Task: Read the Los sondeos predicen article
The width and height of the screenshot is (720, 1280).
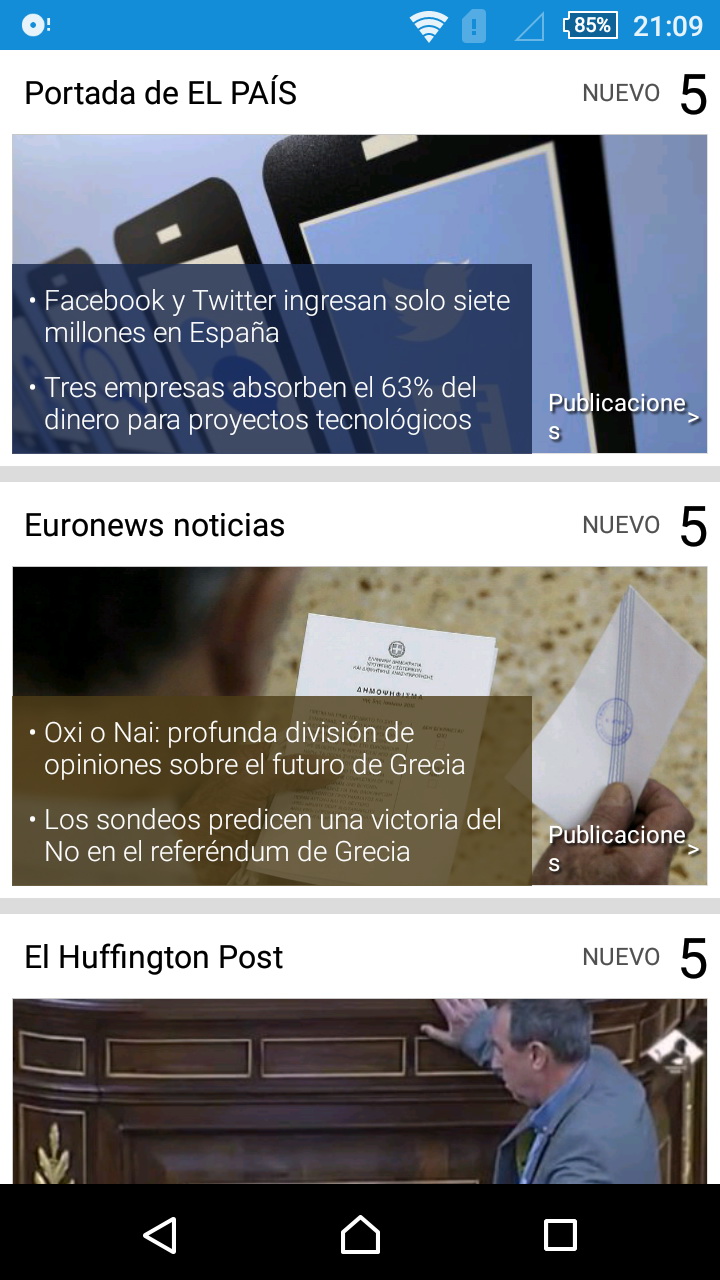Action: [272, 835]
